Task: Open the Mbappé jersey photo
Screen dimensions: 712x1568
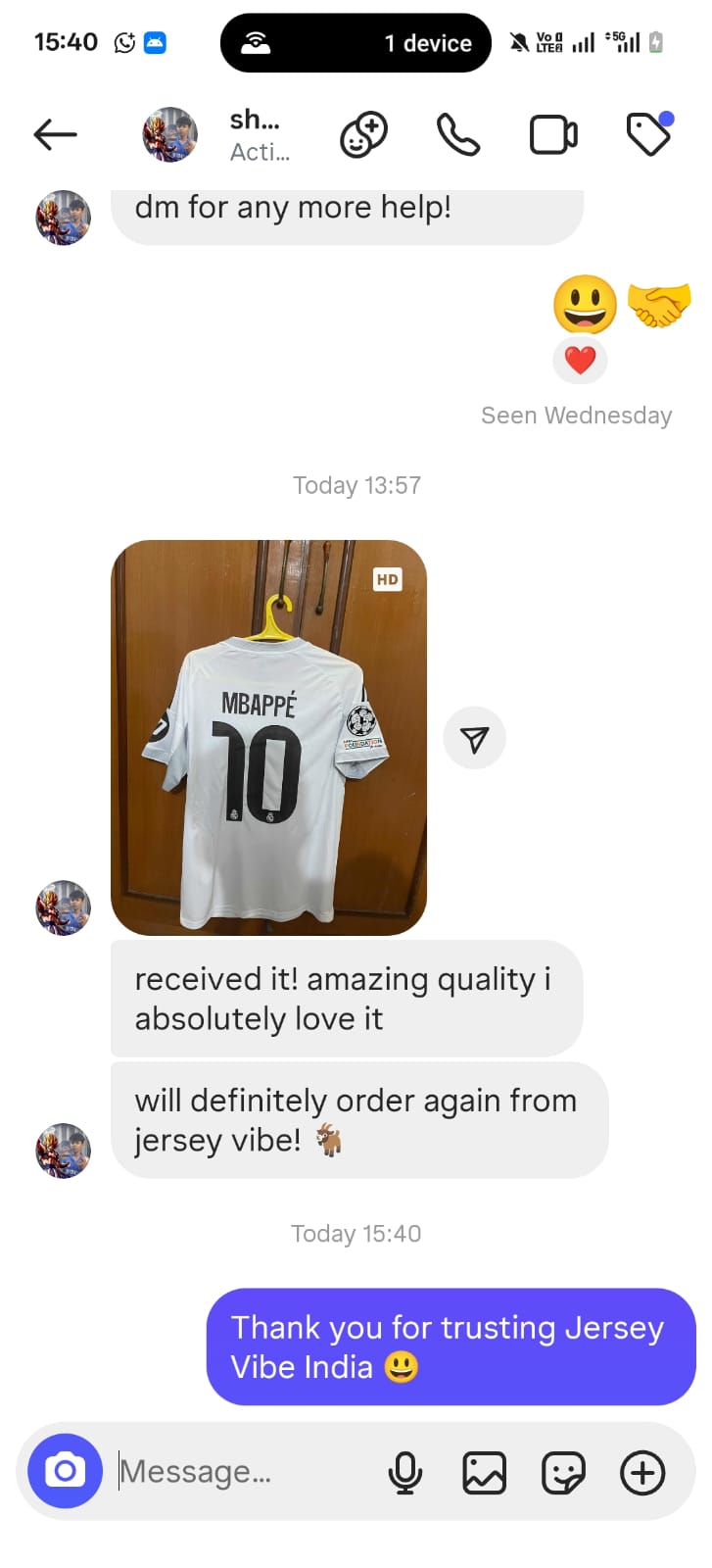Action: tap(268, 737)
